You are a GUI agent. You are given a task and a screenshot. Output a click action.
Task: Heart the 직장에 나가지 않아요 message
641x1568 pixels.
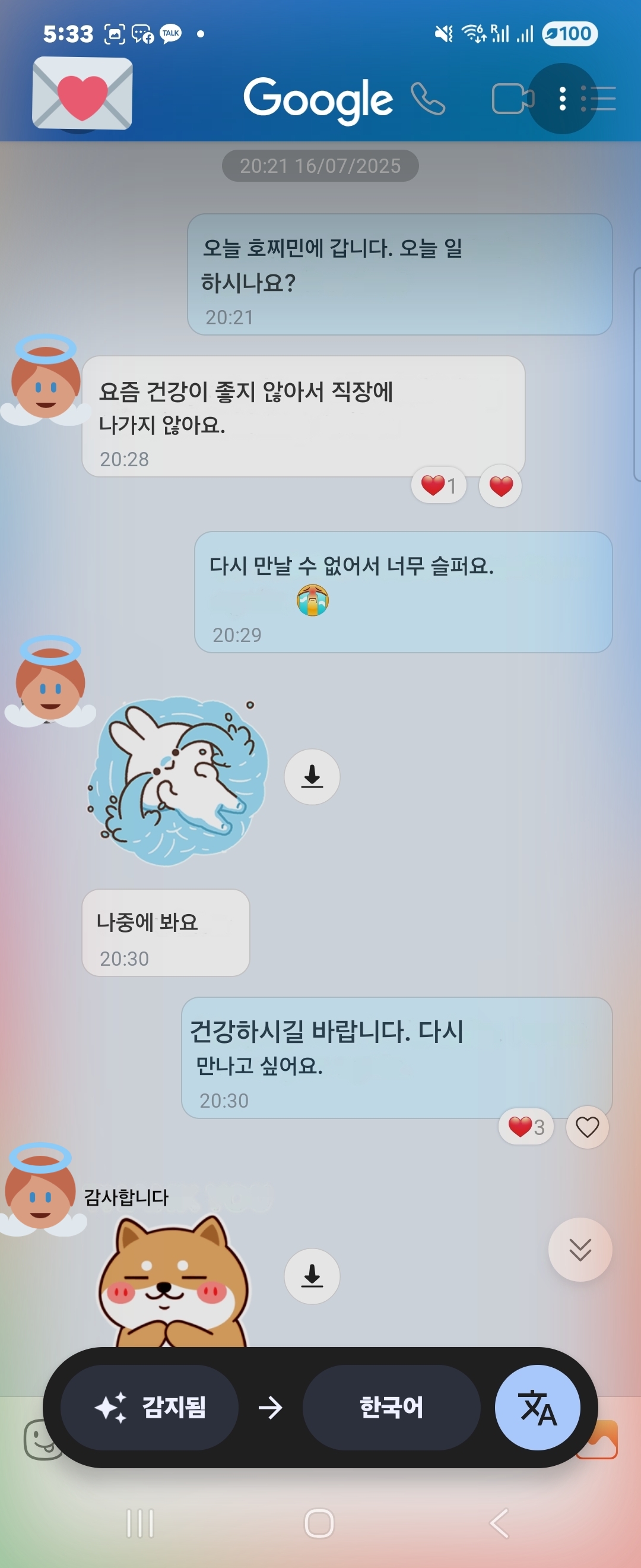(500, 486)
